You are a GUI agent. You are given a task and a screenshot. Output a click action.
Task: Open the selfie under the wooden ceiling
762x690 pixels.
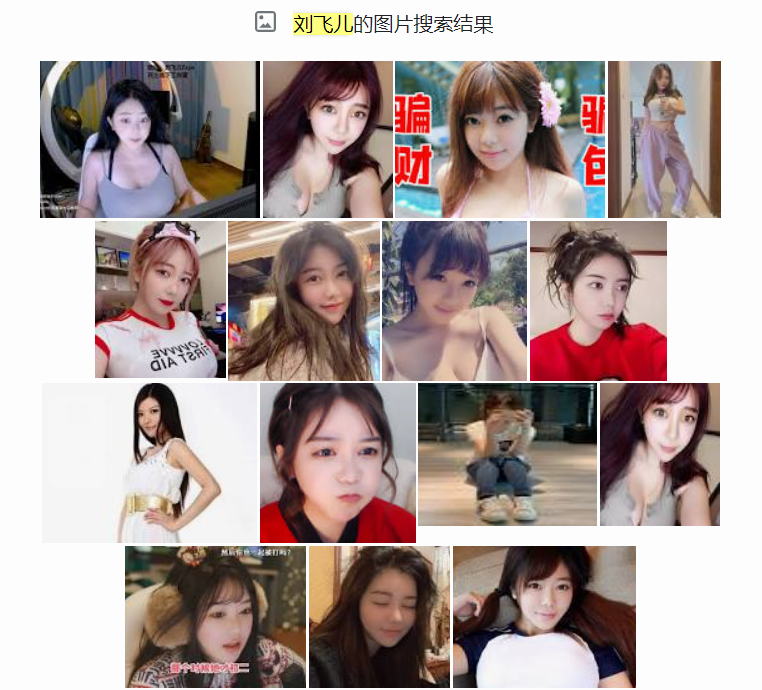click(x=304, y=300)
